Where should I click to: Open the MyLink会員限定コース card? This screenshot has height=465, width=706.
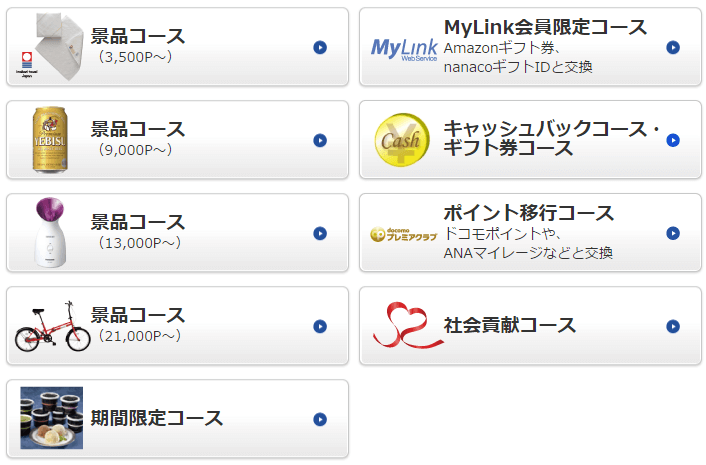pos(530,47)
